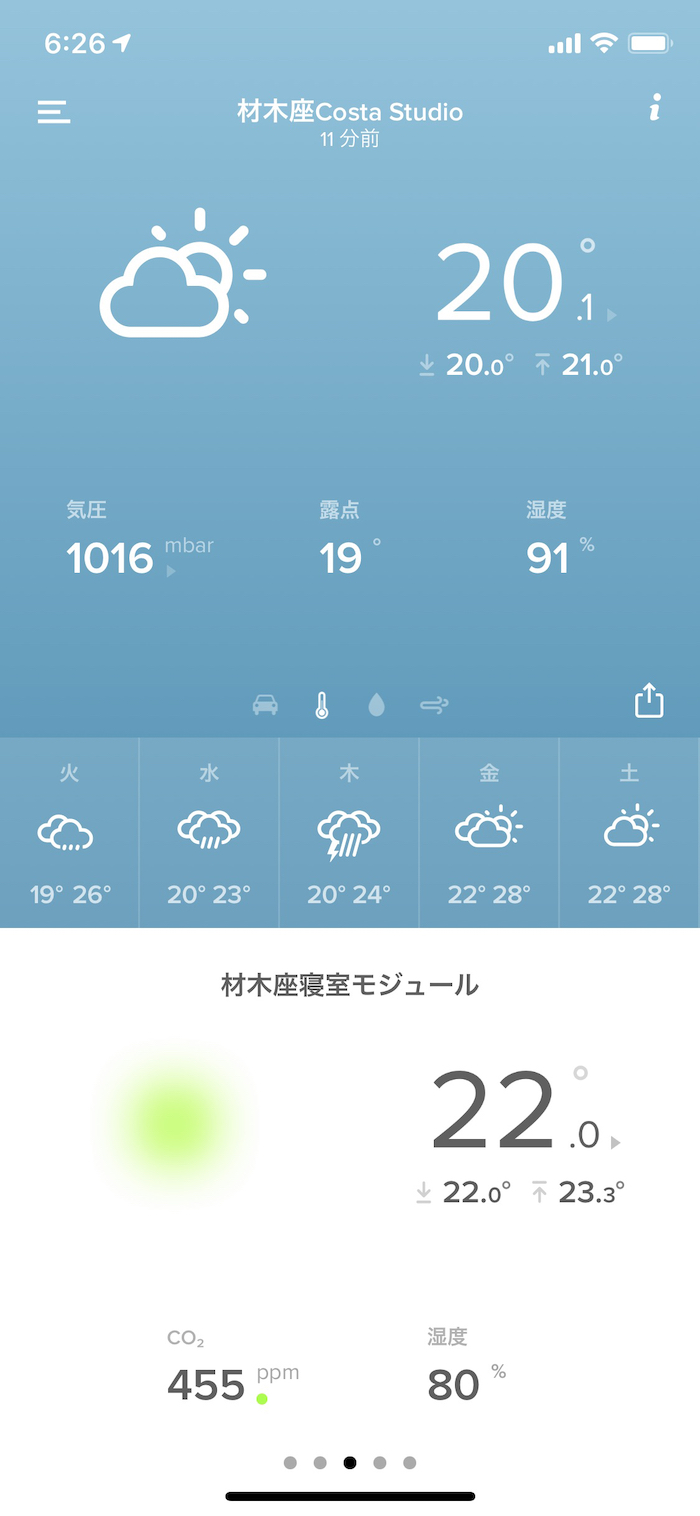Open the station info icon
This screenshot has width=700, height=1516.
655,108
